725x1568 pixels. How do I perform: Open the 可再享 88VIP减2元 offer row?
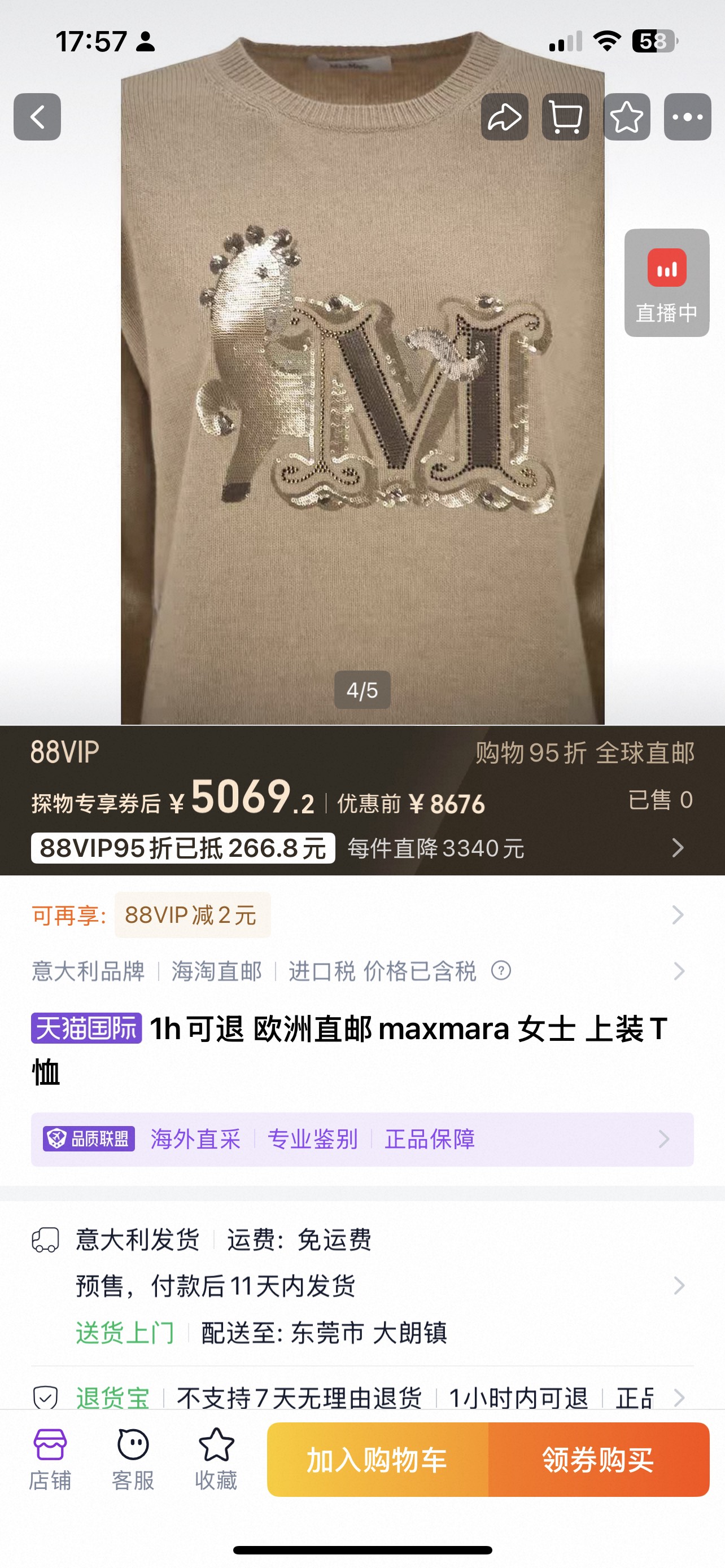(x=362, y=915)
